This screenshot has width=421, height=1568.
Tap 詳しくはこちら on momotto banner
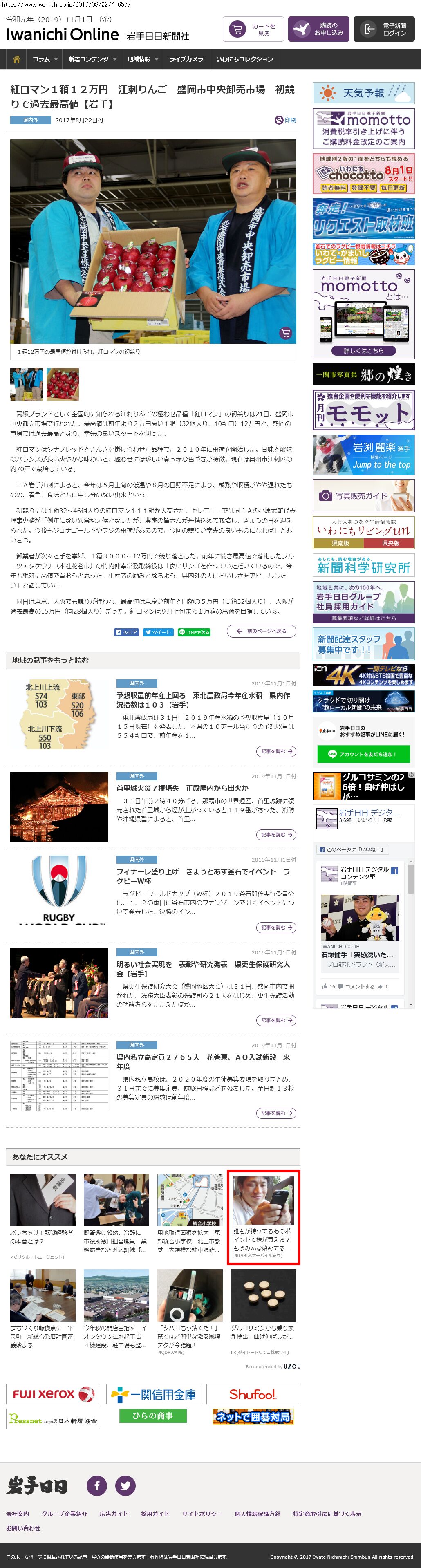[364, 351]
